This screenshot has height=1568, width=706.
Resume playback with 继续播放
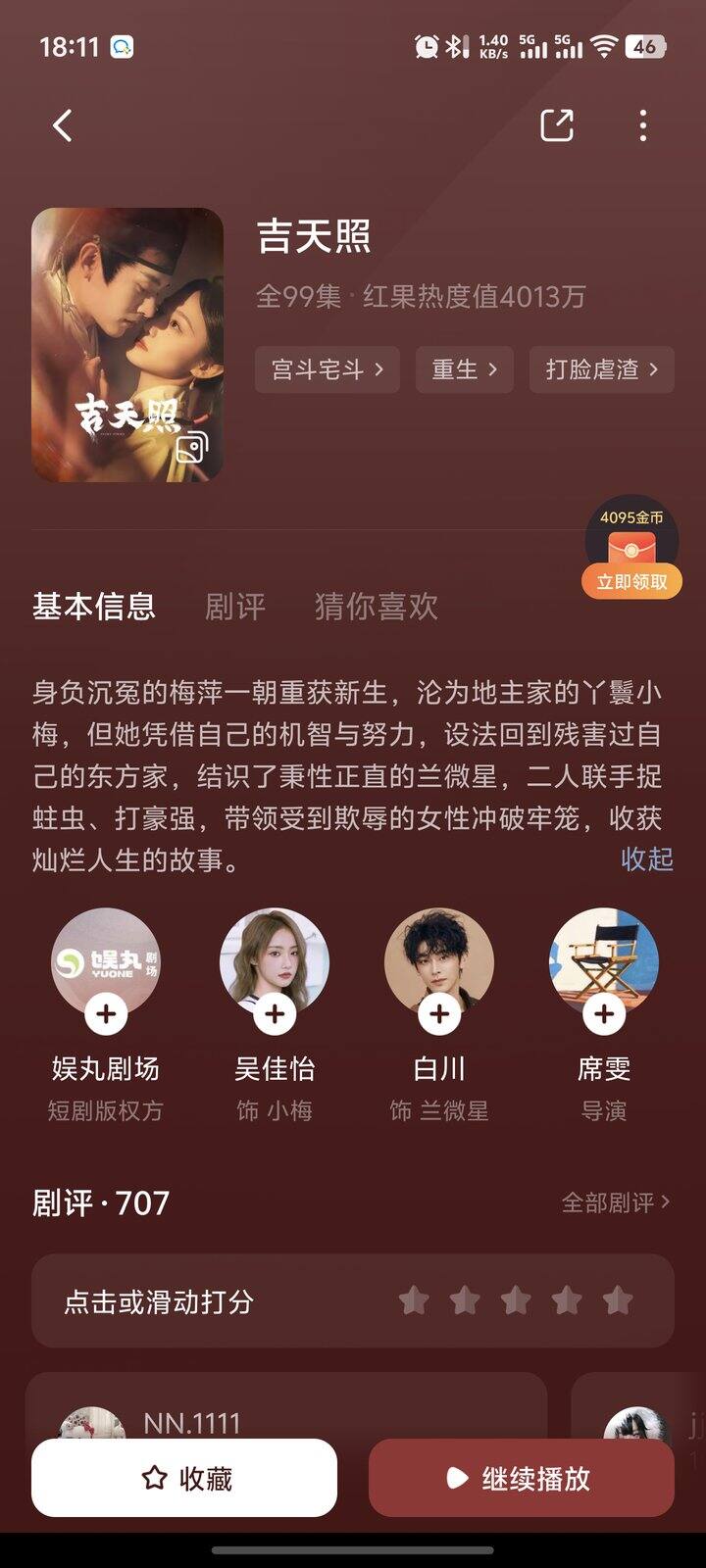click(x=521, y=1478)
